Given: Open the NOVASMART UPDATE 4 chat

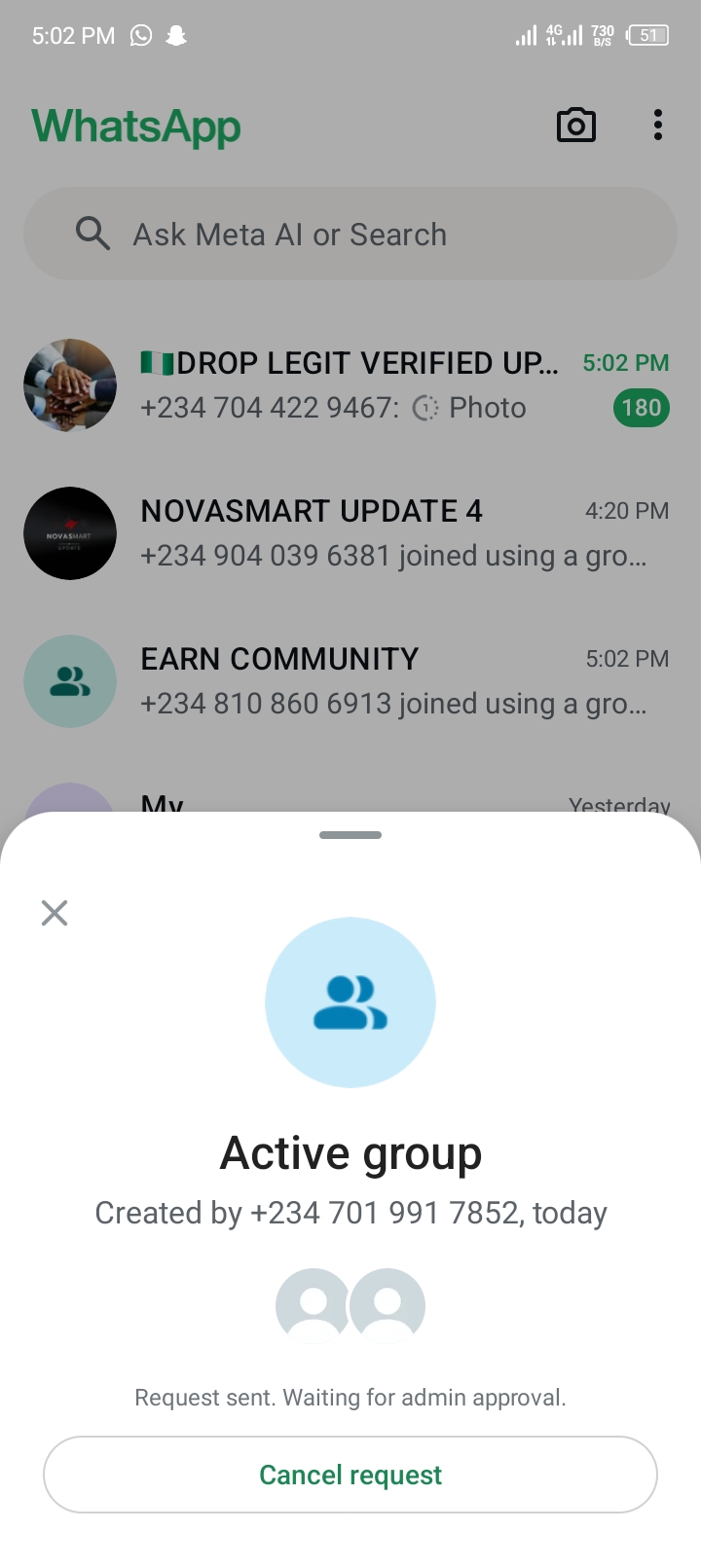Looking at the screenshot, I should click(x=350, y=533).
